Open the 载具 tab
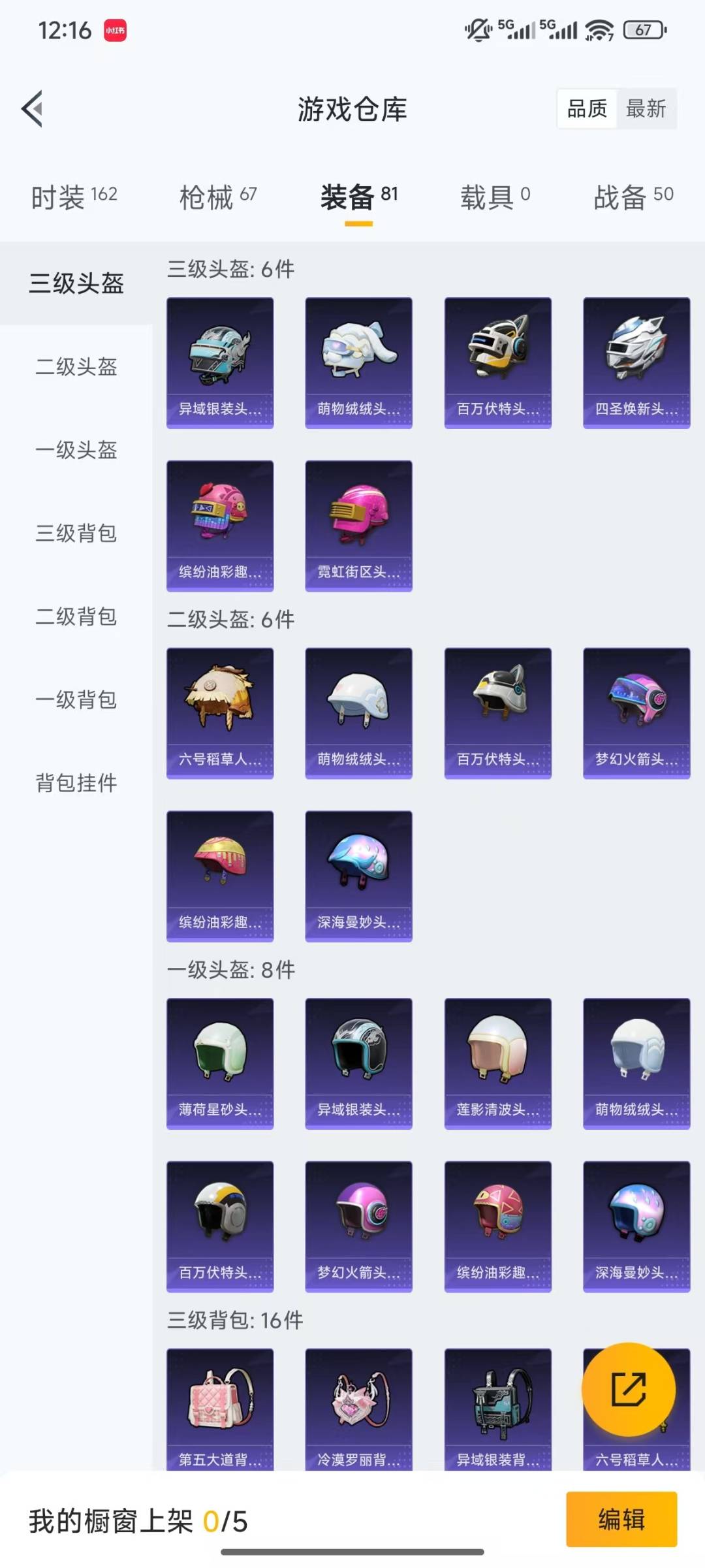Screen dimensions: 705x1568 (x=495, y=197)
